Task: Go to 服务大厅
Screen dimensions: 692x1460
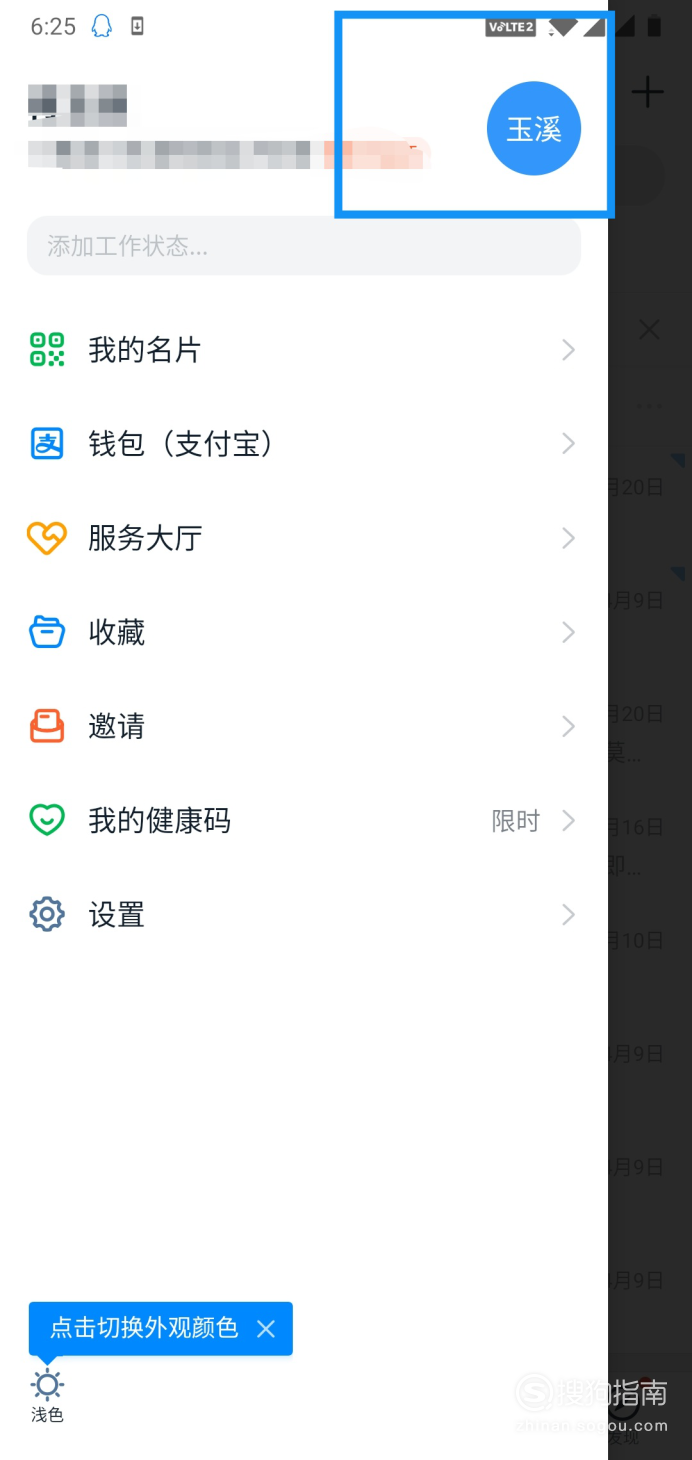Action: pos(303,538)
